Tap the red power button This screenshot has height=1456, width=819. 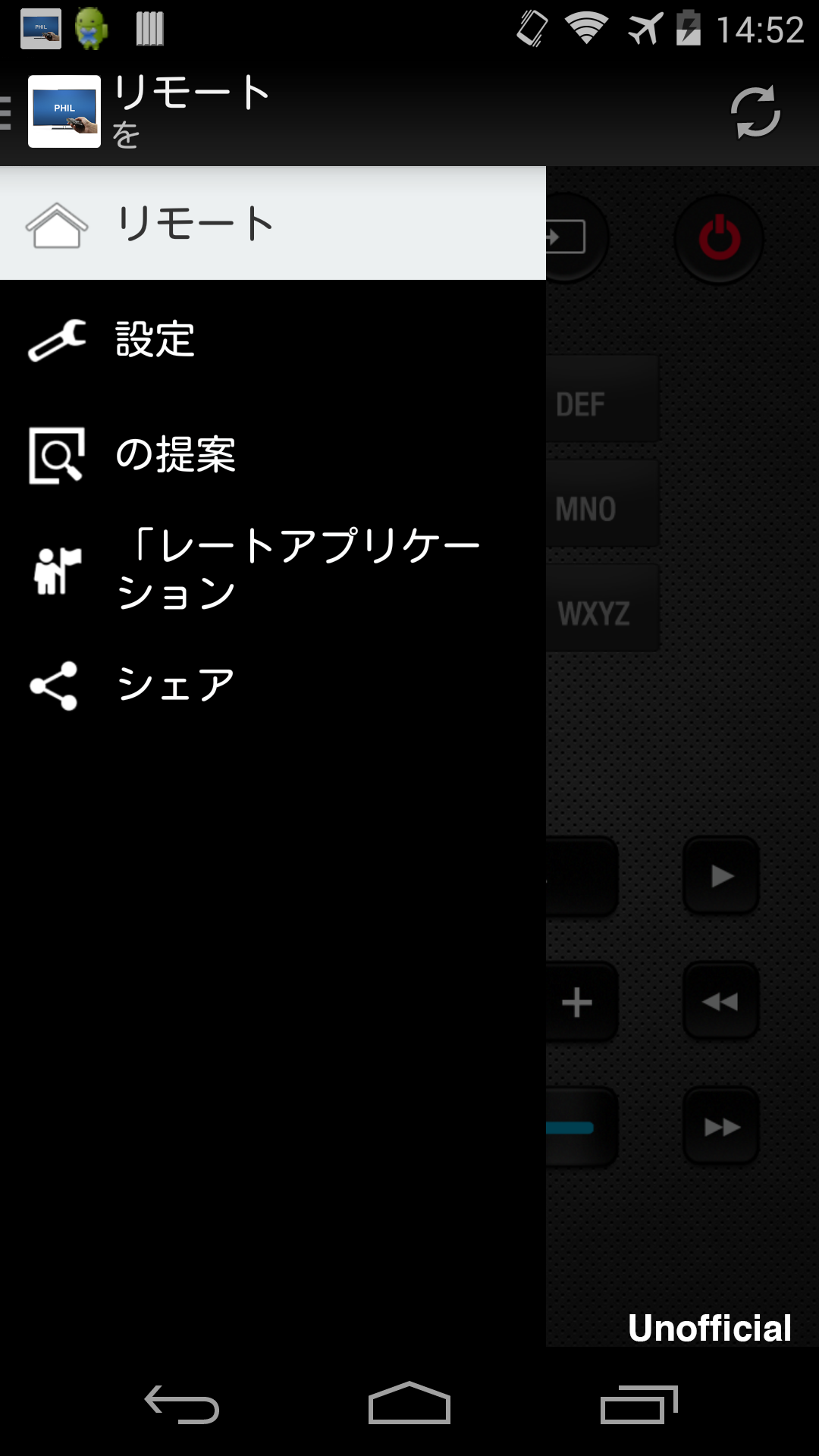point(719,238)
